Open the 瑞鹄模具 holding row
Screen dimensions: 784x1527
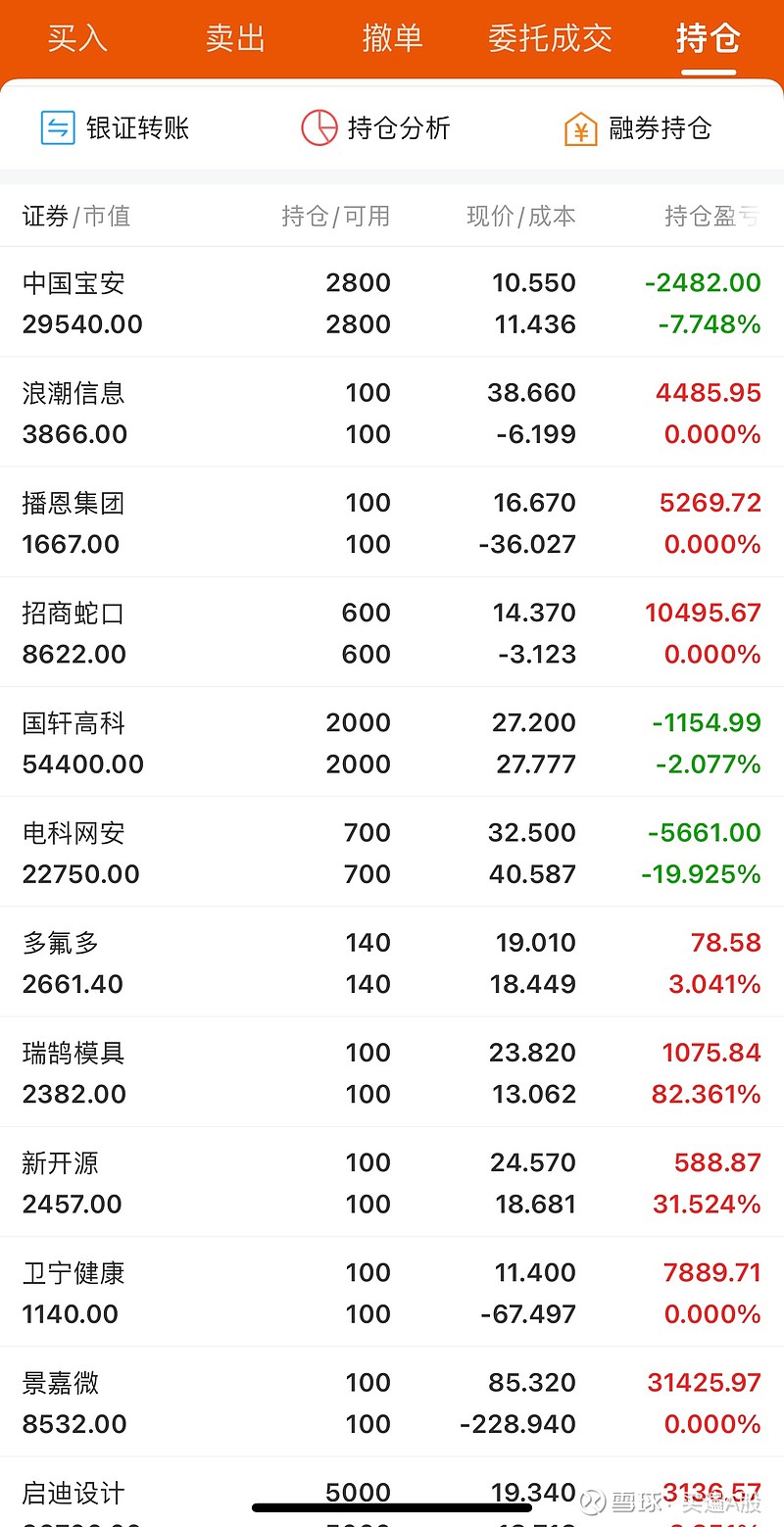pos(392,1072)
